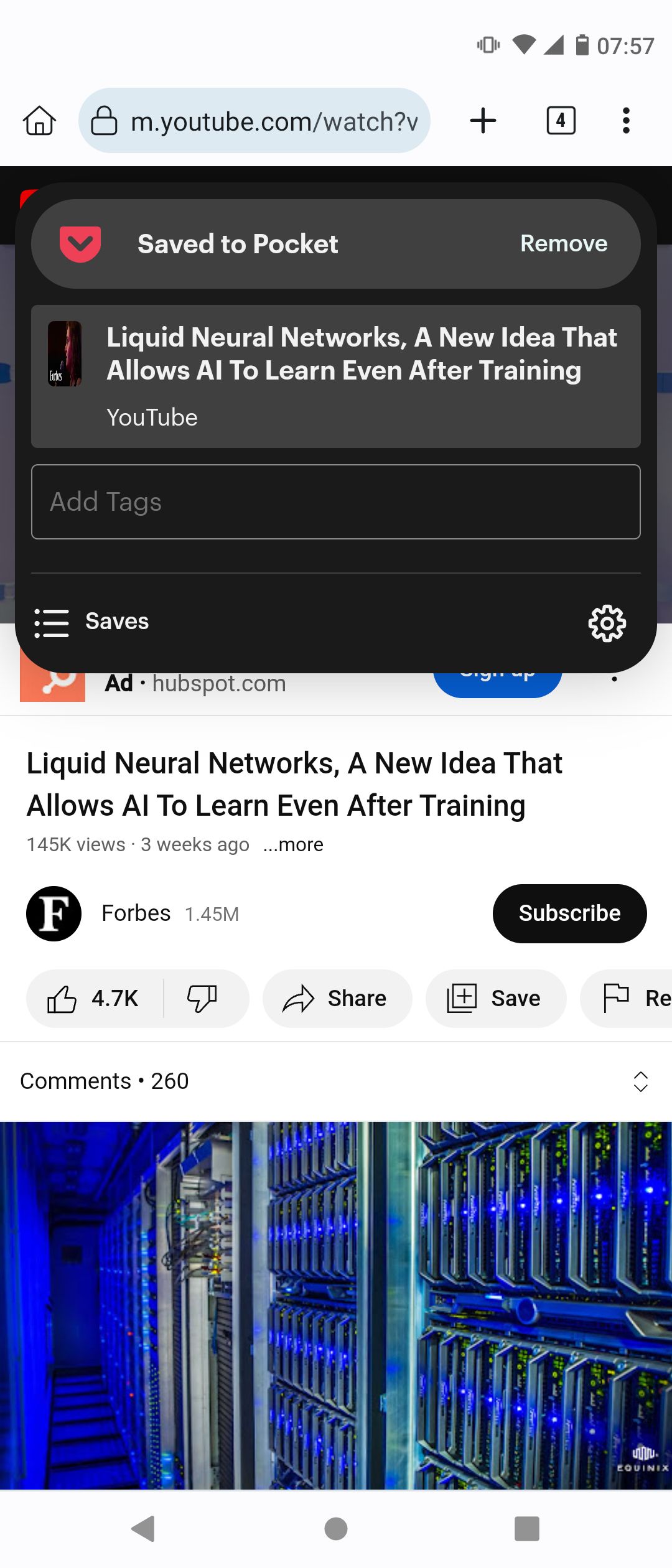The height and width of the screenshot is (1568, 672).
Task: Open the saved Liquid Neural Networks Pocket card
Action: click(x=336, y=376)
